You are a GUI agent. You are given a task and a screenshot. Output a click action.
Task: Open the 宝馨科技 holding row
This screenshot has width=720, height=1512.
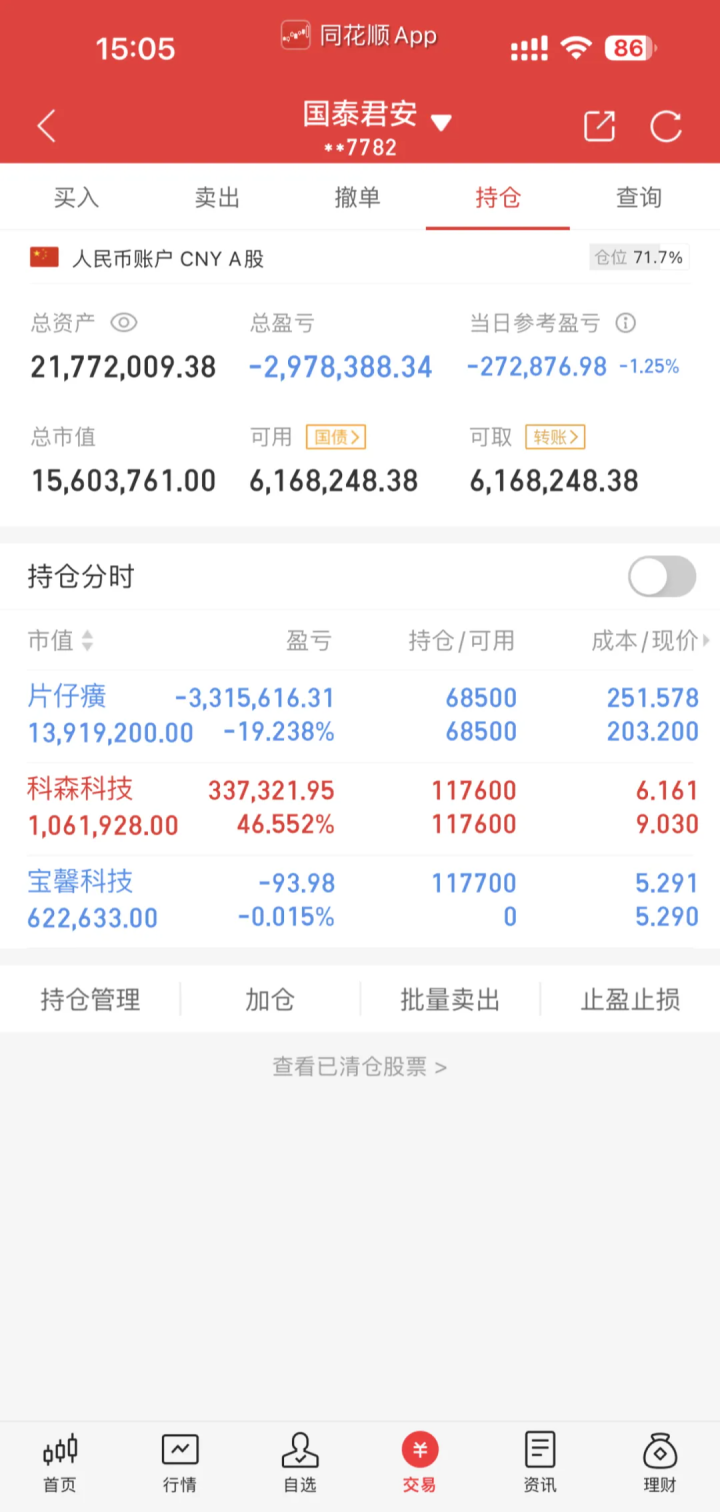pos(360,900)
